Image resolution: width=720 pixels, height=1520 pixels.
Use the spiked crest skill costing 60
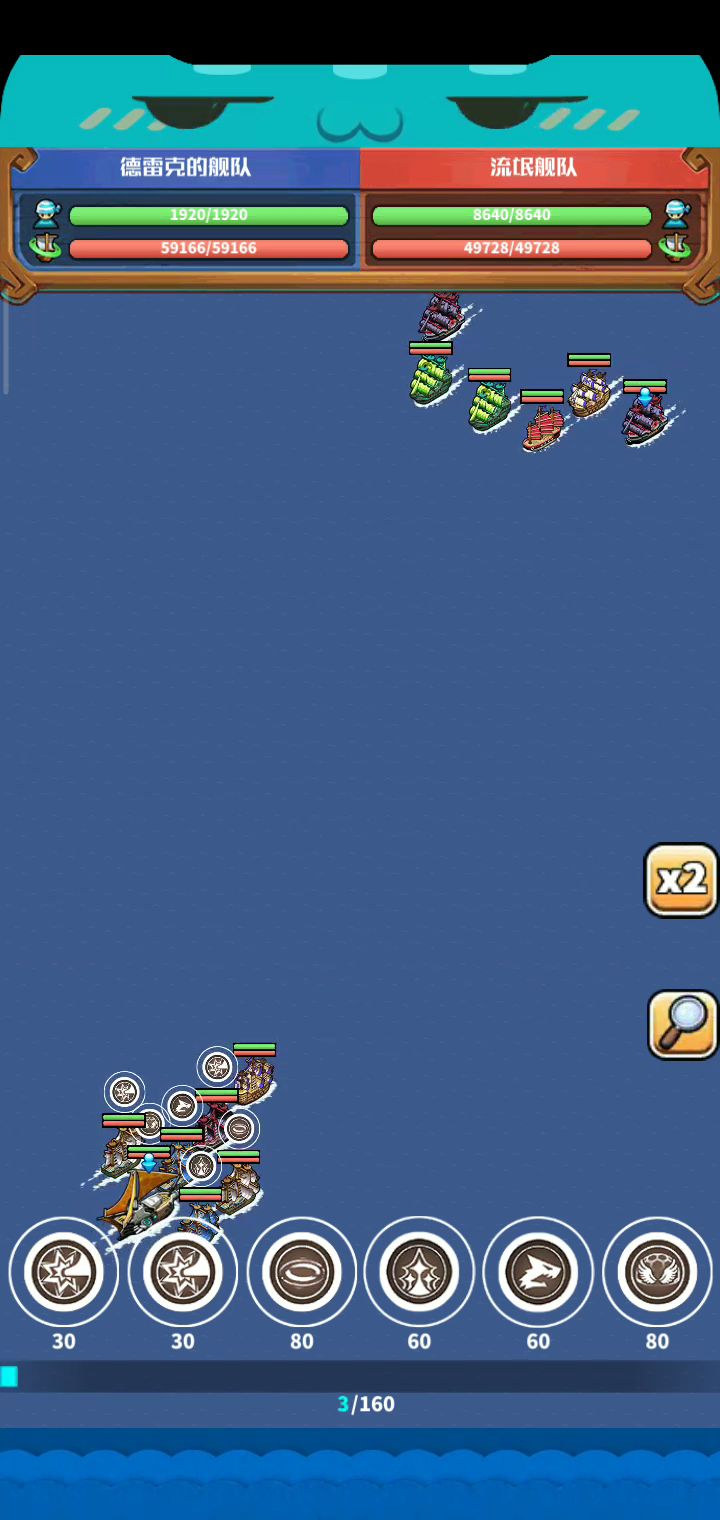point(419,1272)
